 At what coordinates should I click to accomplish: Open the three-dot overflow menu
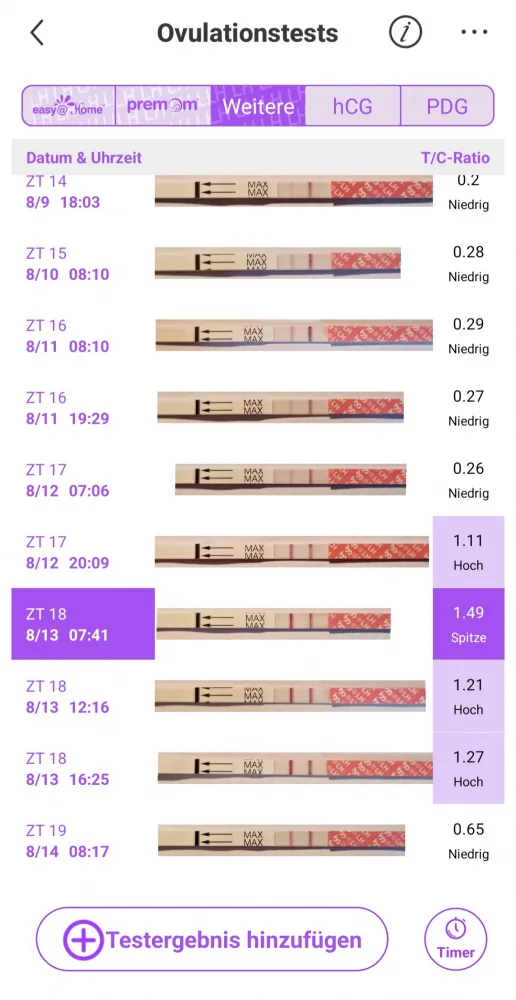[474, 33]
